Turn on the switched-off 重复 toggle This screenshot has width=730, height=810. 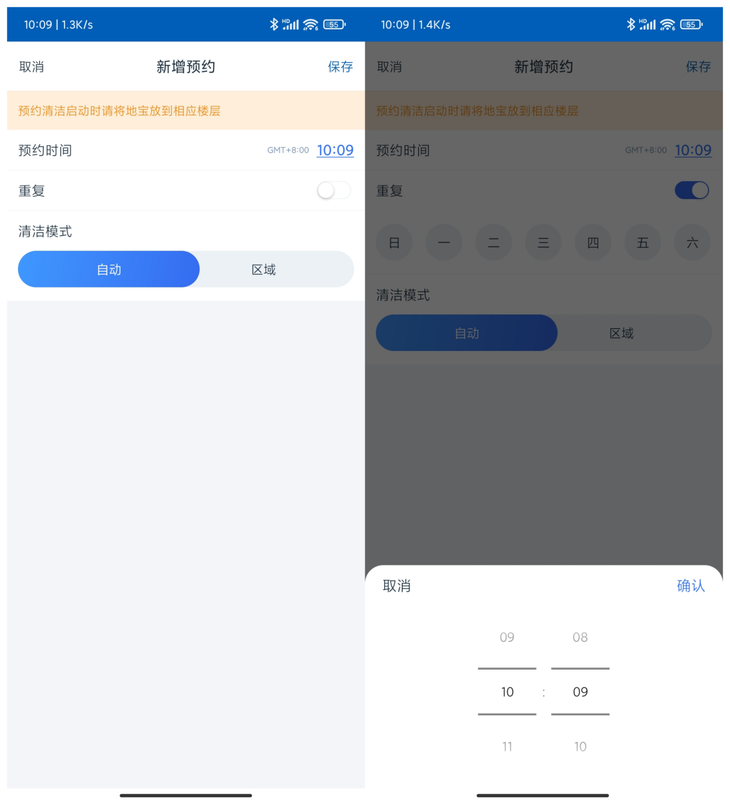[x=334, y=190]
